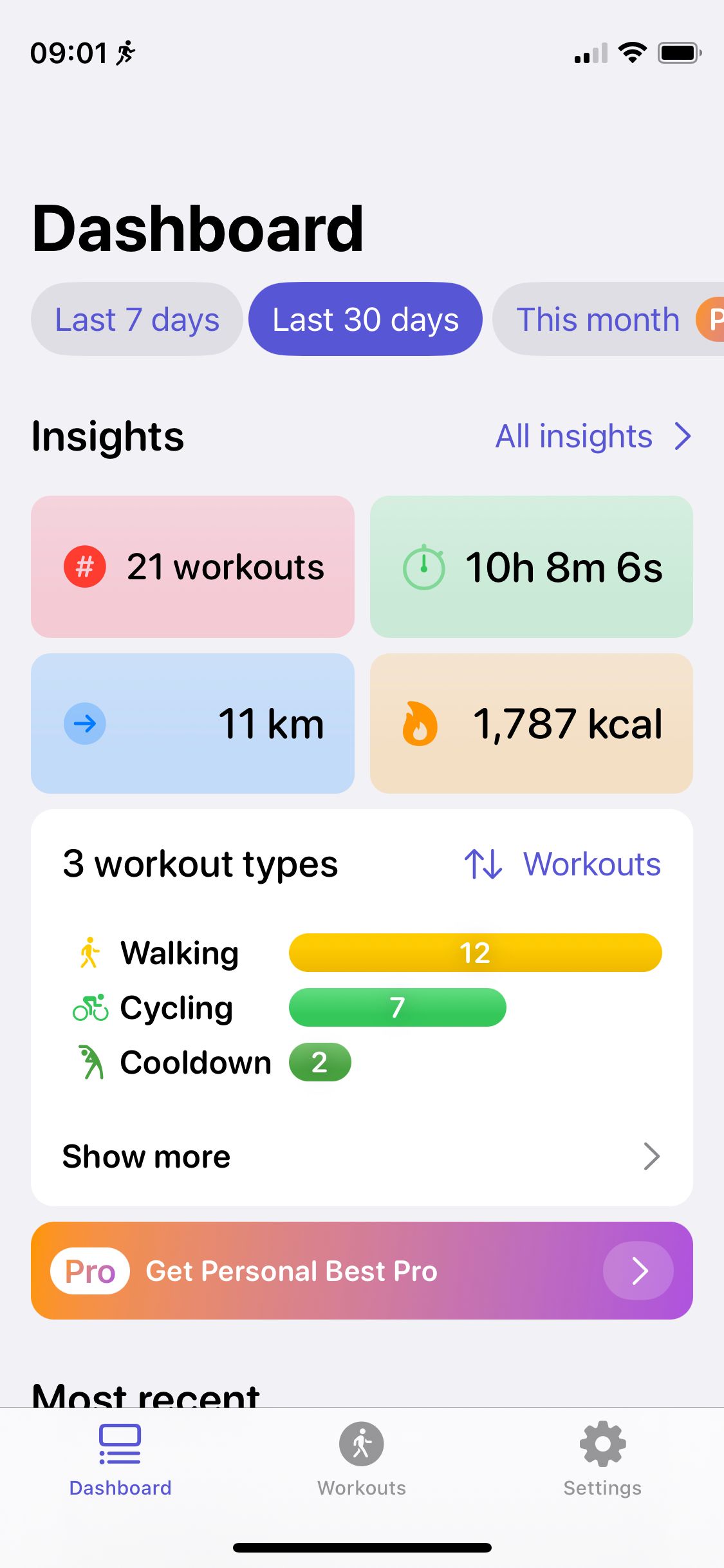The height and width of the screenshot is (1568, 724).
Task: Open the 1,787 kcal energy card
Action: 531,723
